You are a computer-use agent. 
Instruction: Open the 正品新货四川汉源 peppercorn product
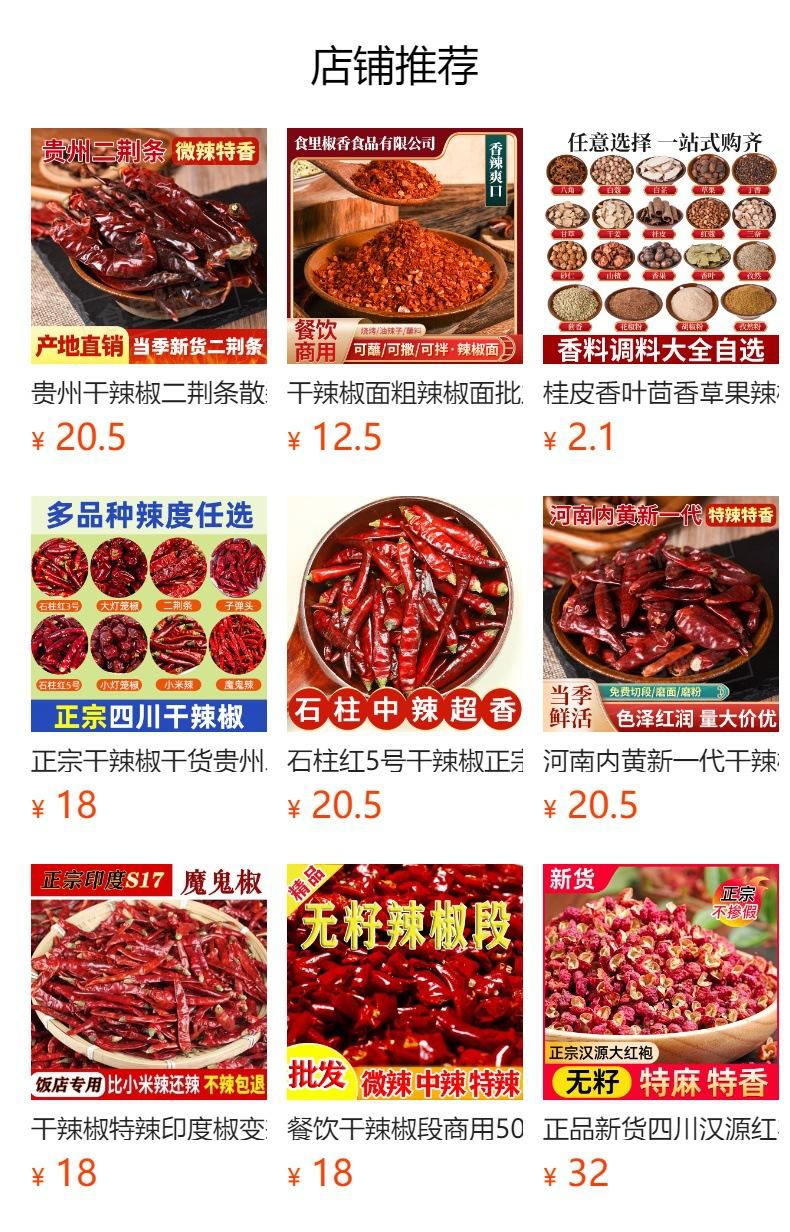coord(661,982)
